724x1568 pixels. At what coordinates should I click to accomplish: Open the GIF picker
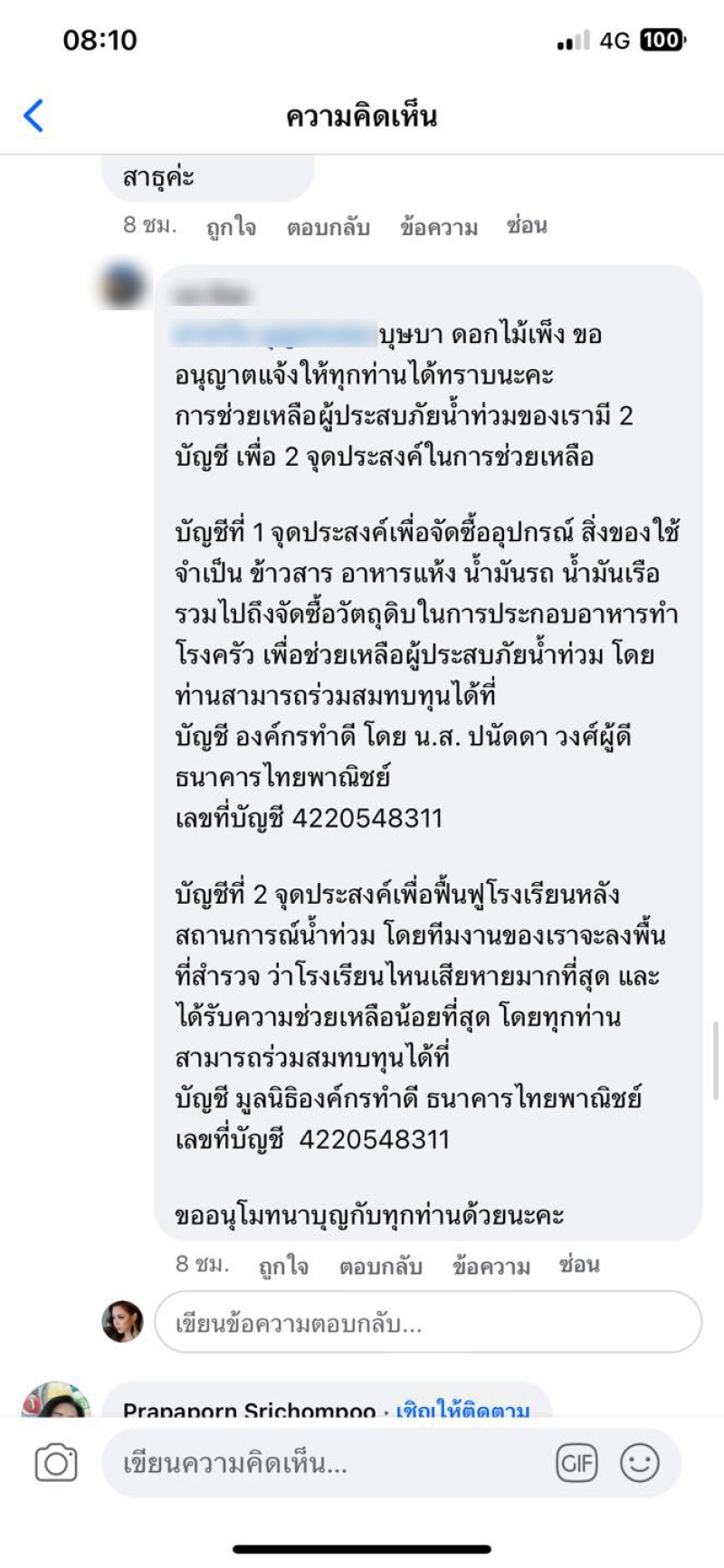(x=576, y=1463)
